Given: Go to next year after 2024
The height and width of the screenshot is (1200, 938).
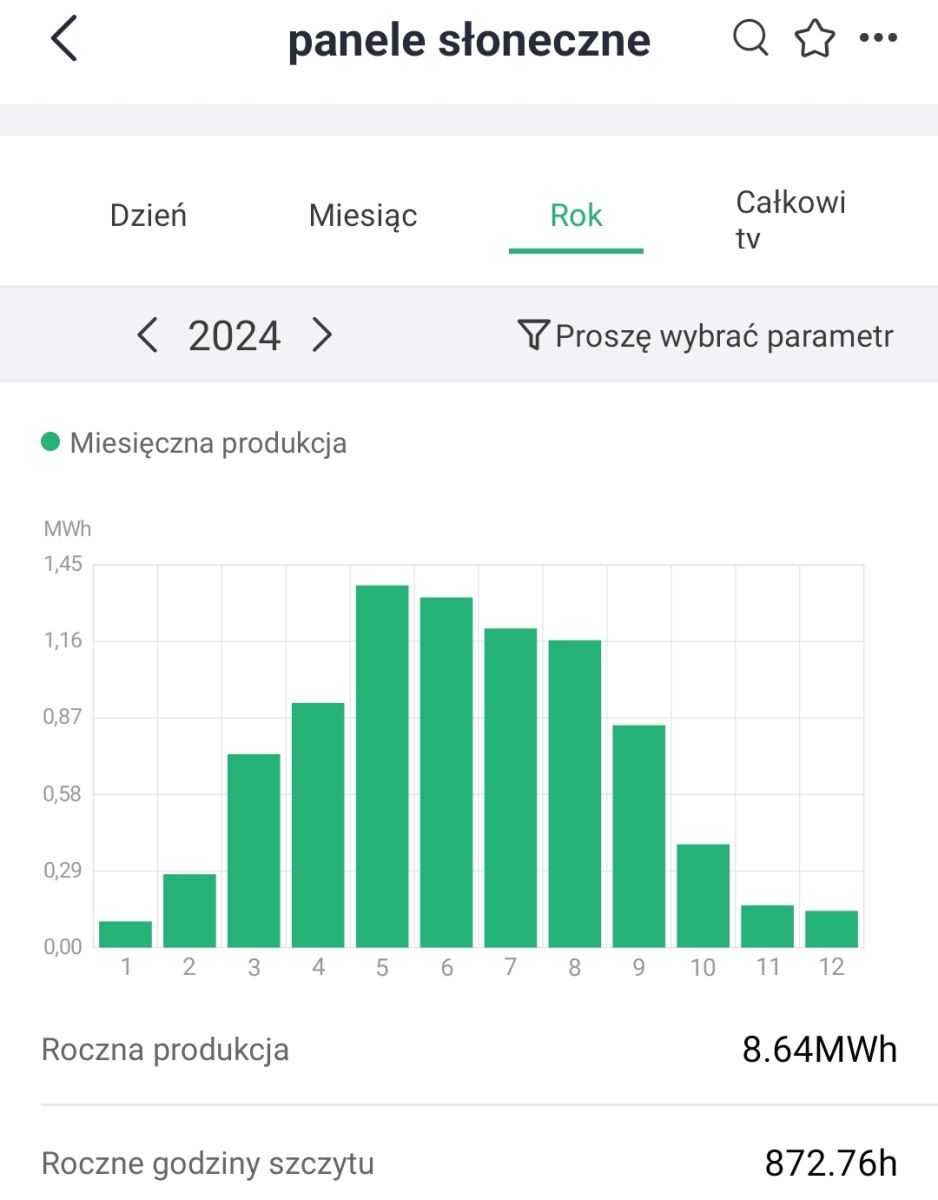Looking at the screenshot, I should point(321,335).
